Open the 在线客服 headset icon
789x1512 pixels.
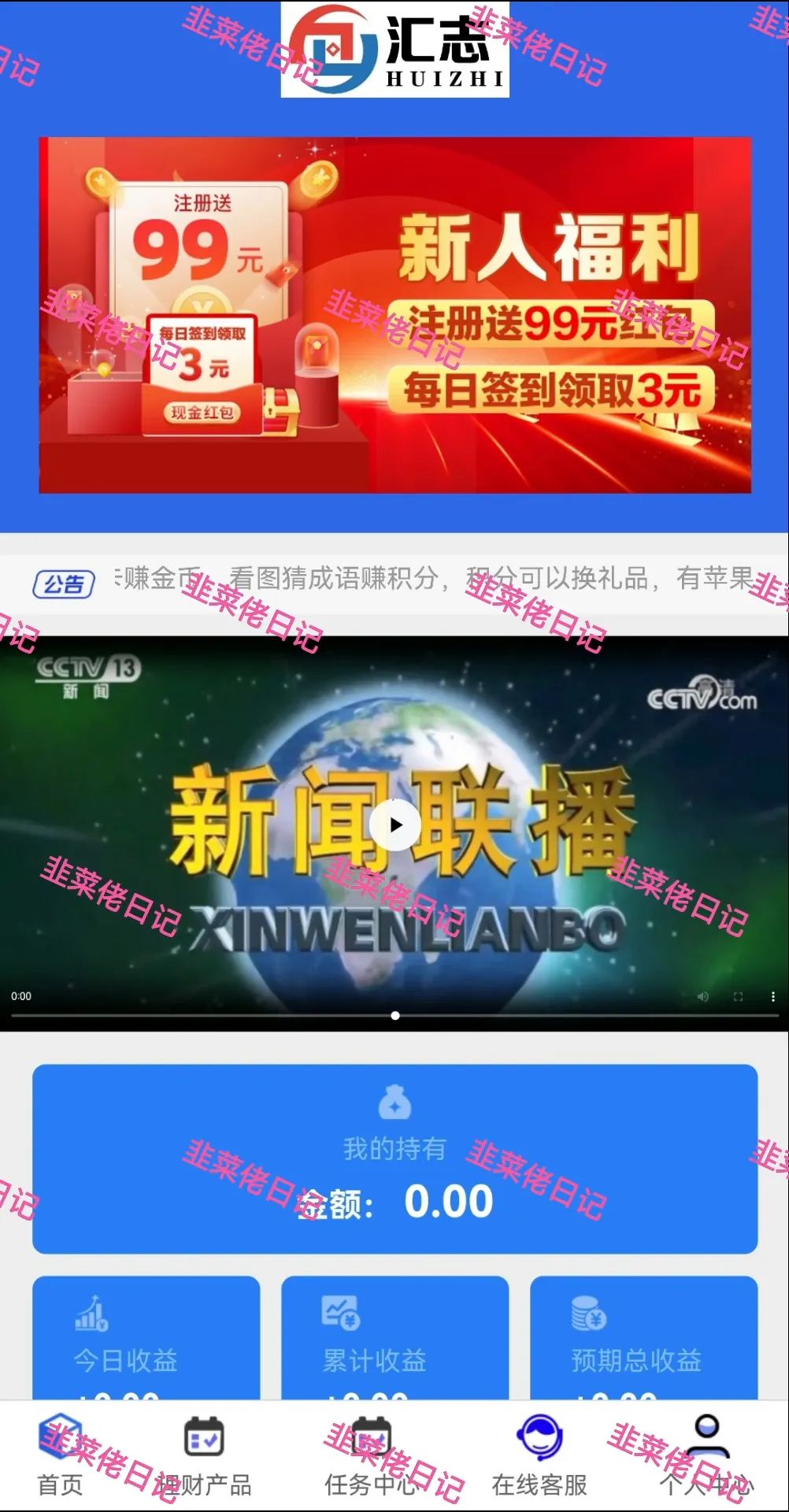[539, 1439]
